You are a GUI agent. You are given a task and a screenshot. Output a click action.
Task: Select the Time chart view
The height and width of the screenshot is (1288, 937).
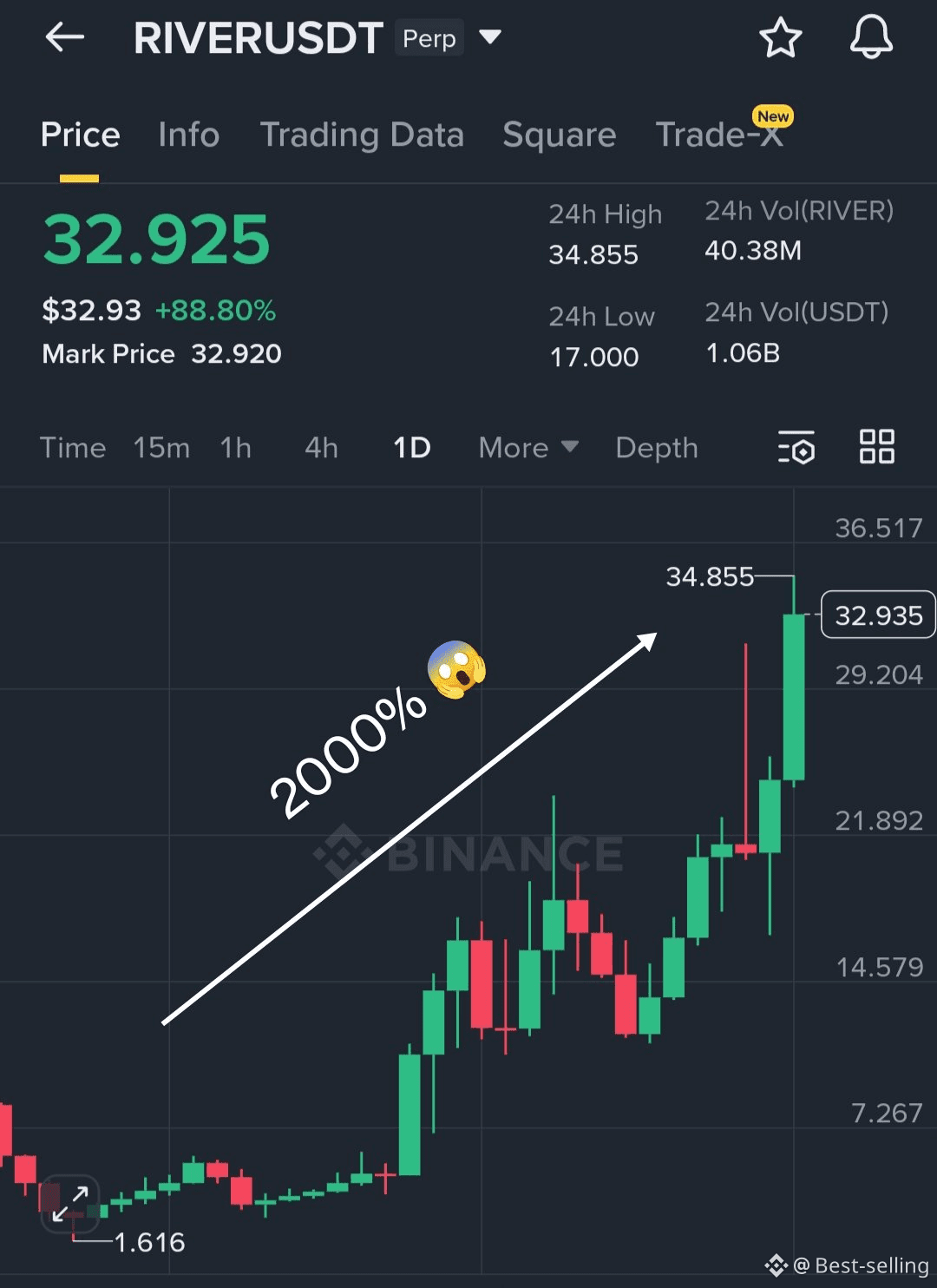pyautogui.click(x=73, y=448)
